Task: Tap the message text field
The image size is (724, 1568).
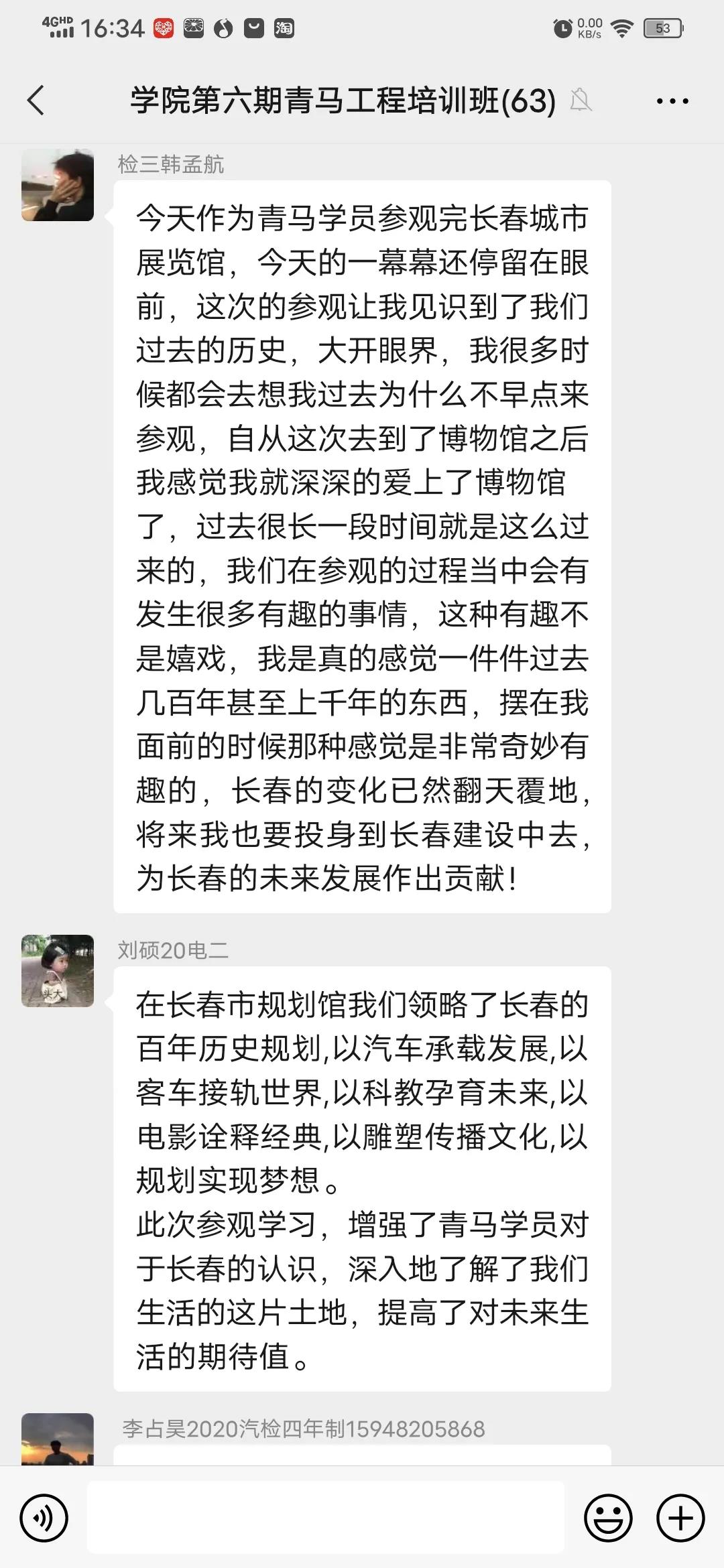Action: (x=325, y=1518)
